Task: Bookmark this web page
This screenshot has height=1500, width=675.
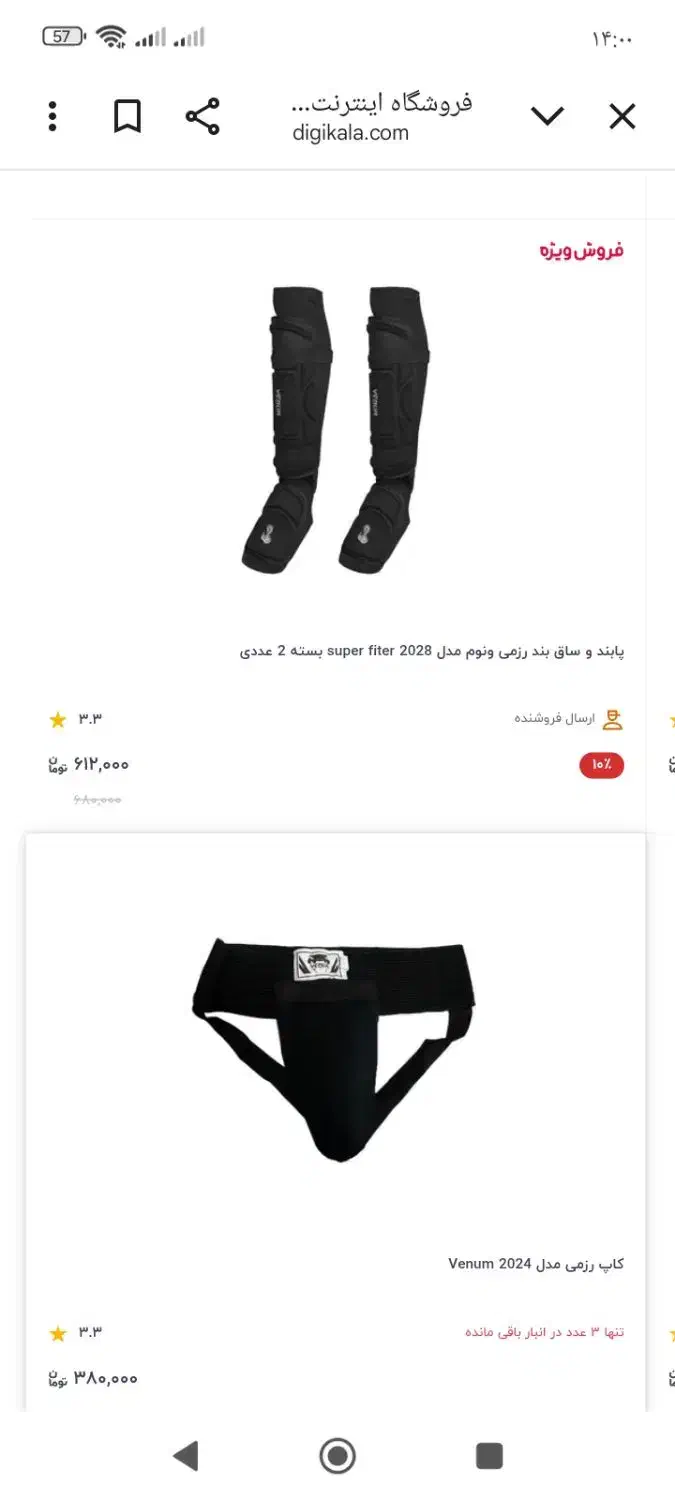Action: tap(127, 117)
